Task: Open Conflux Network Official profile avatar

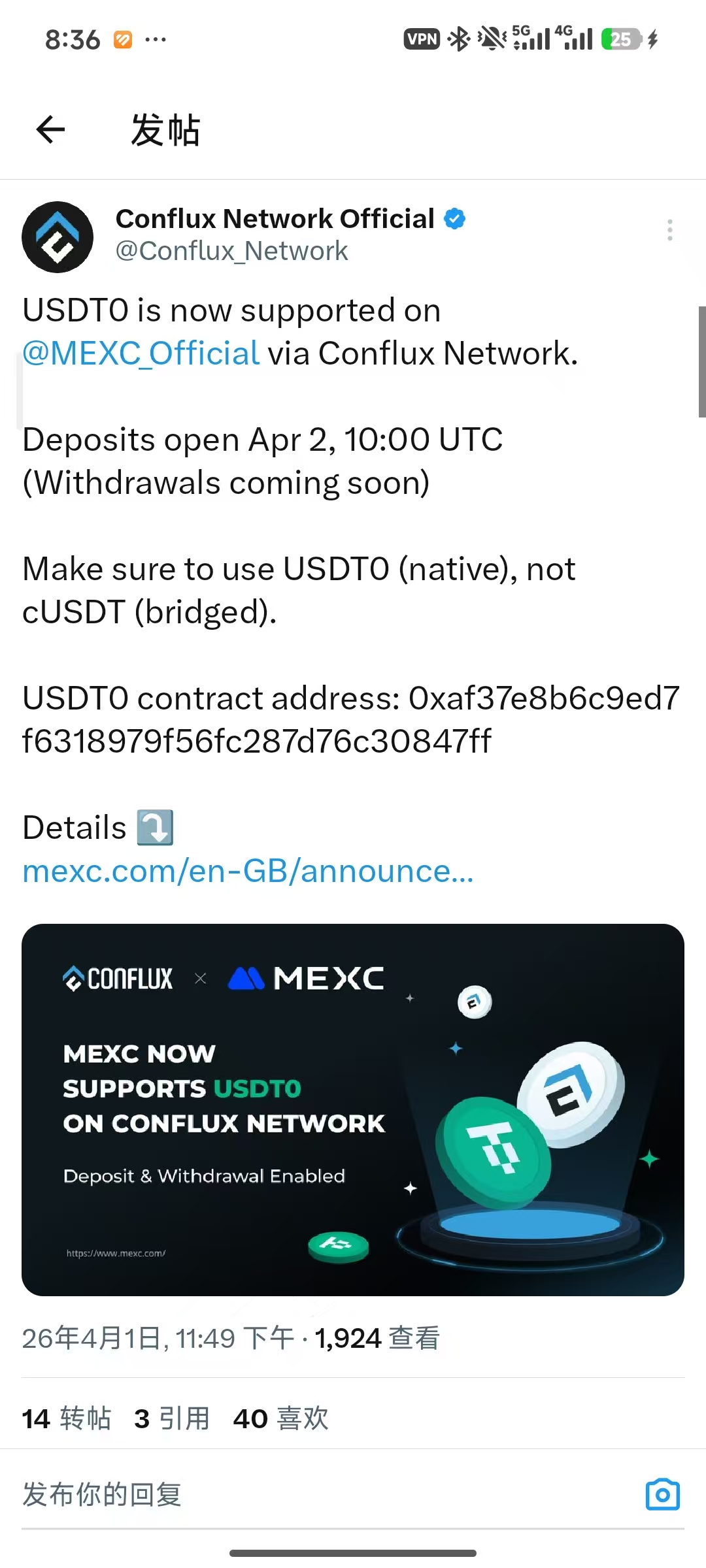Action: pyautogui.click(x=58, y=237)
